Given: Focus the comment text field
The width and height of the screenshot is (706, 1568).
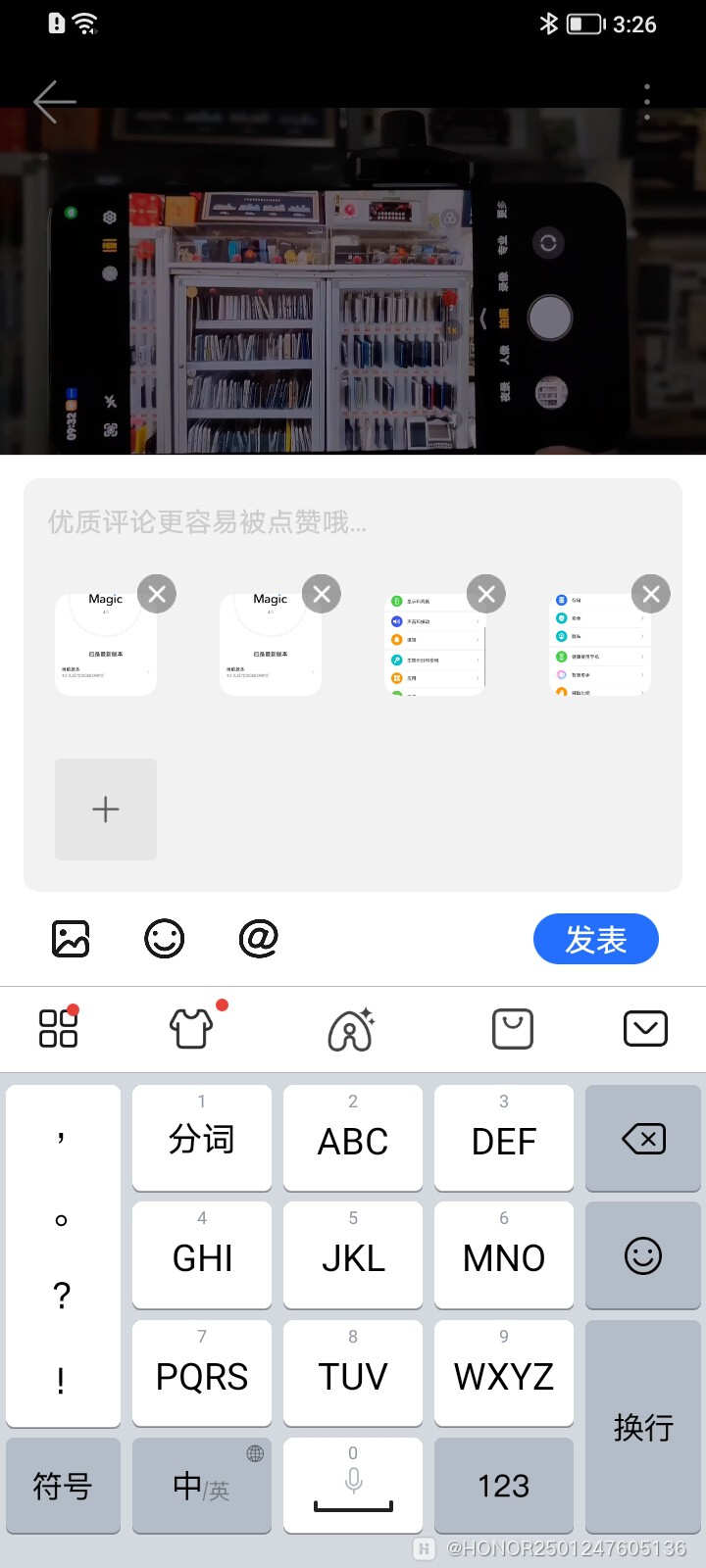Looking at the screenshot, I should tap(353, 522).
